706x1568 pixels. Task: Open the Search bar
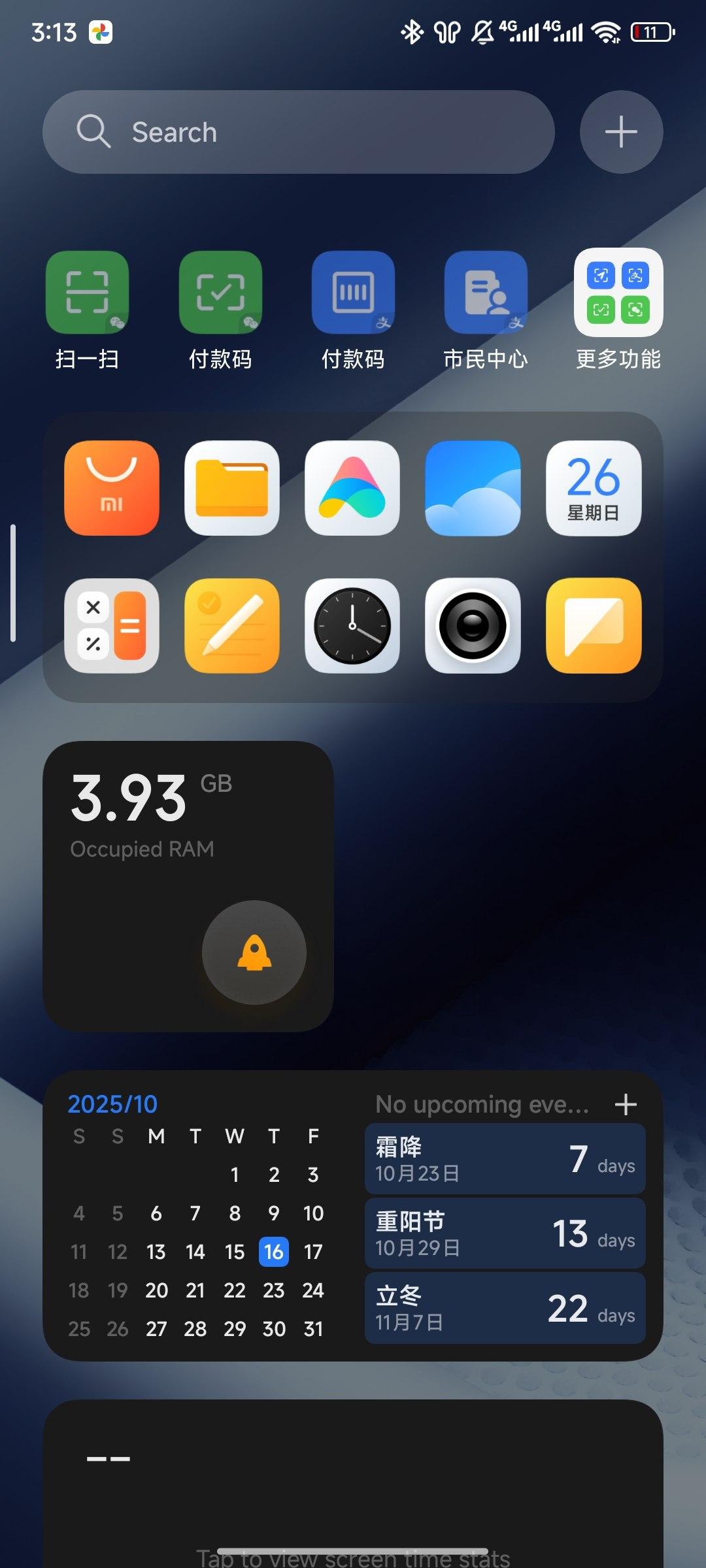coord(298,132)
